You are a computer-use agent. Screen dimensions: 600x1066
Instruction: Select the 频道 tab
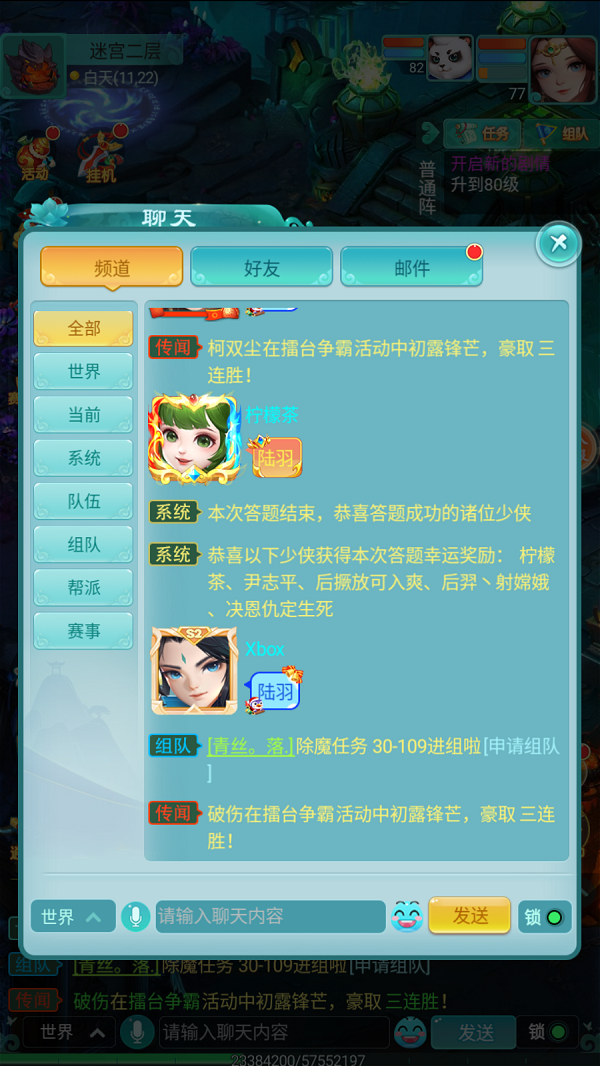(x=111, y=267)
